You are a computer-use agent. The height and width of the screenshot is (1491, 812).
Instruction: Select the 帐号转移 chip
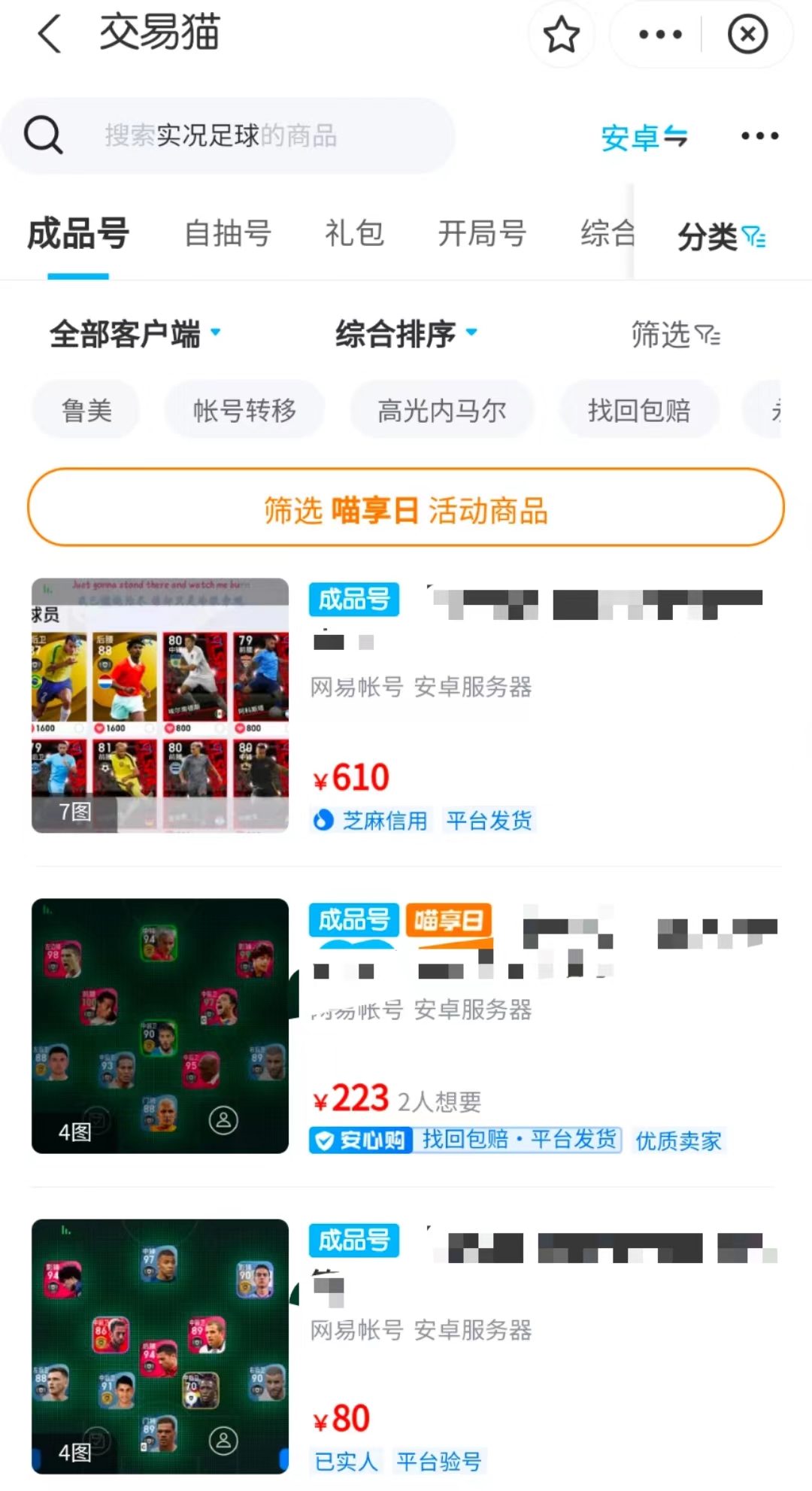point(244,411)
